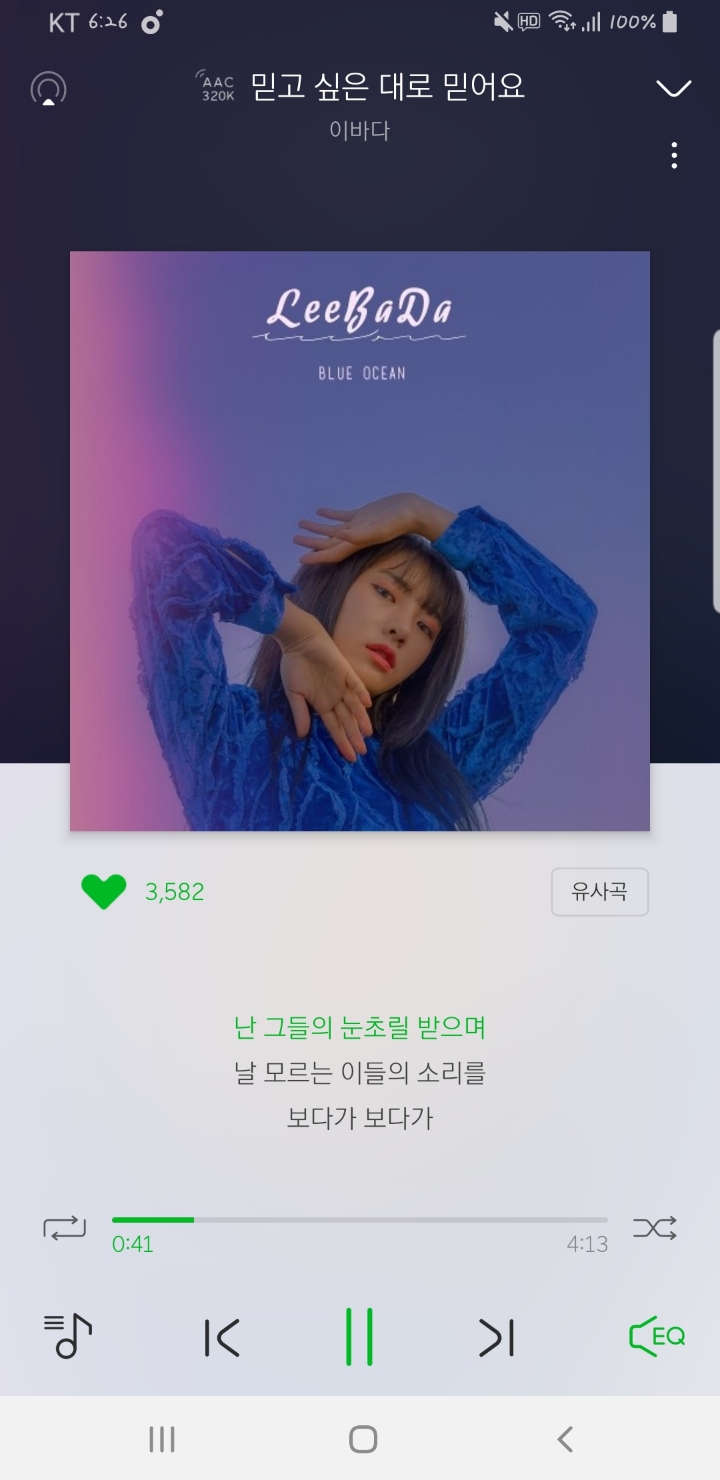Enable shuffle playback
Image resolution: width=720 pixels, height=1480 pixels.
(655, 1228)
